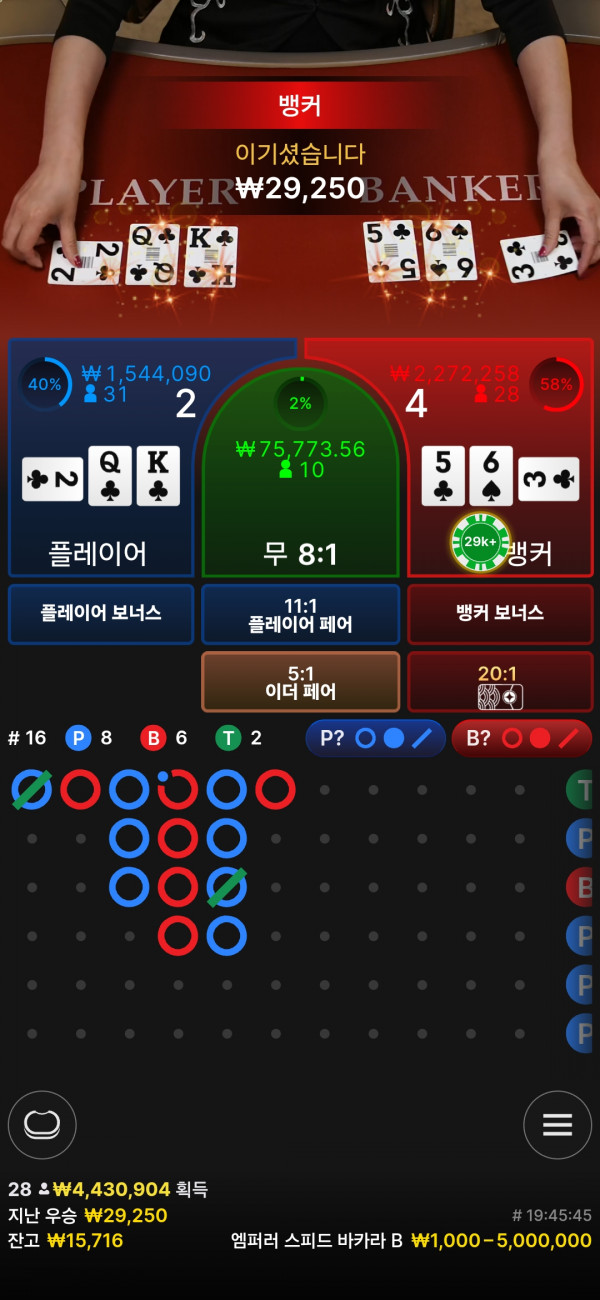Image resolution: width=600 pixels, height=1300 pixels.
Task: Open the chat bubble button
Action: (43, 1124)
